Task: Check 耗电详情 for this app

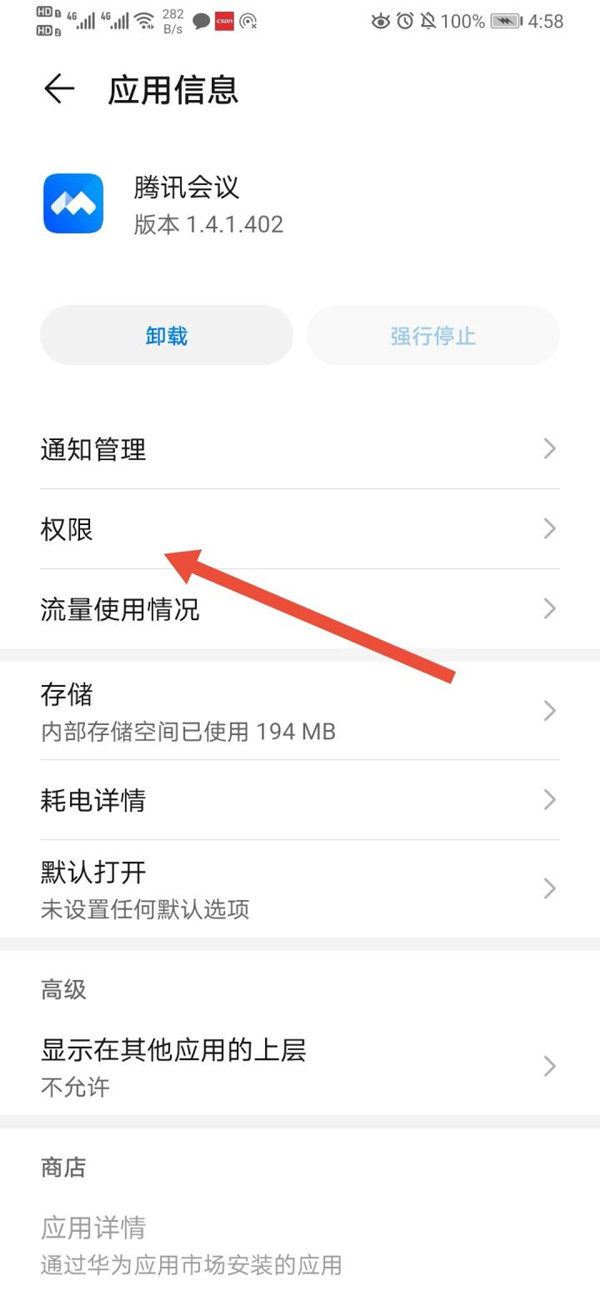Action: coord(298,800)
